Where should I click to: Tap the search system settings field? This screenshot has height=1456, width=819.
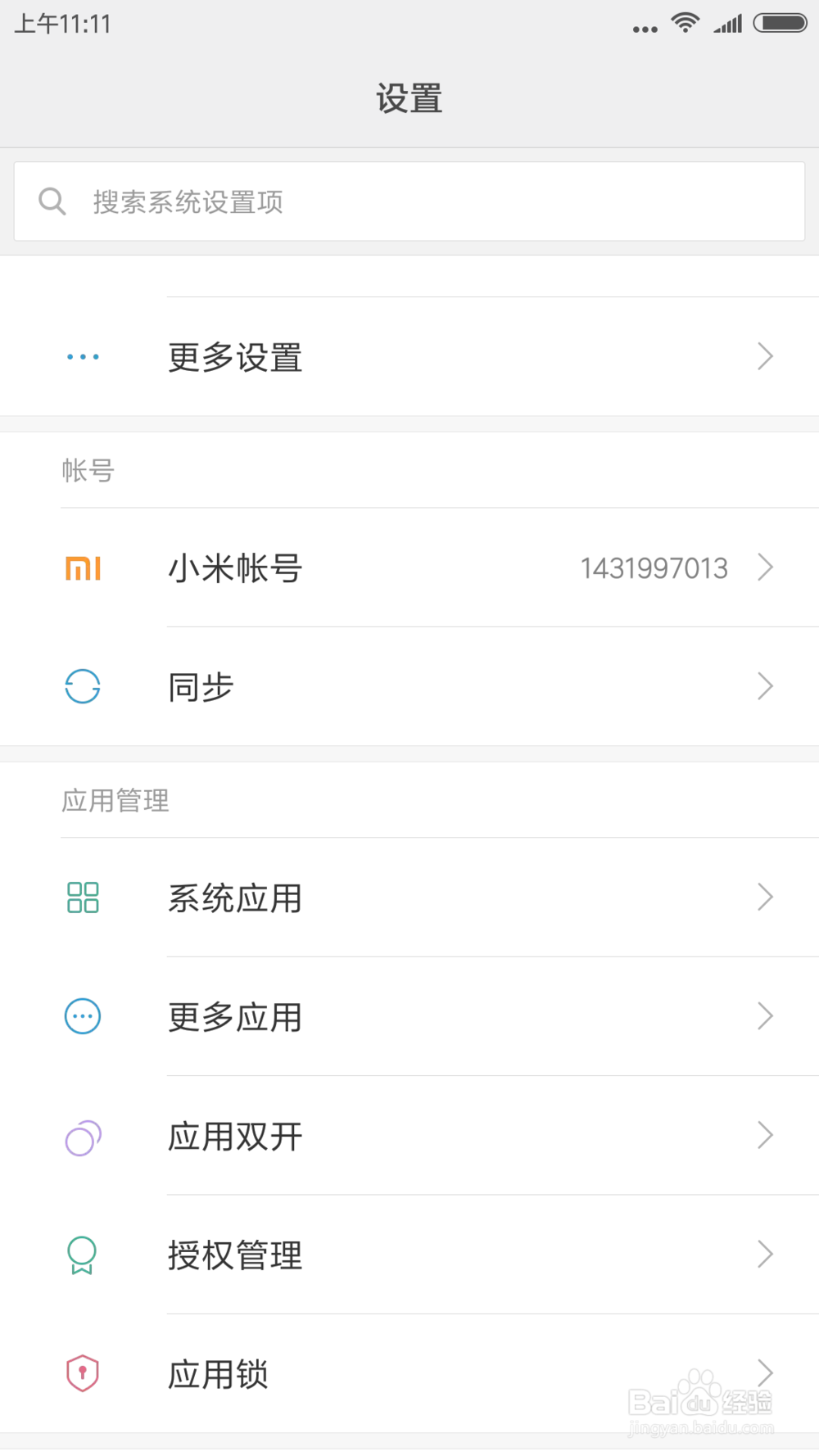[x=409, y=201]
